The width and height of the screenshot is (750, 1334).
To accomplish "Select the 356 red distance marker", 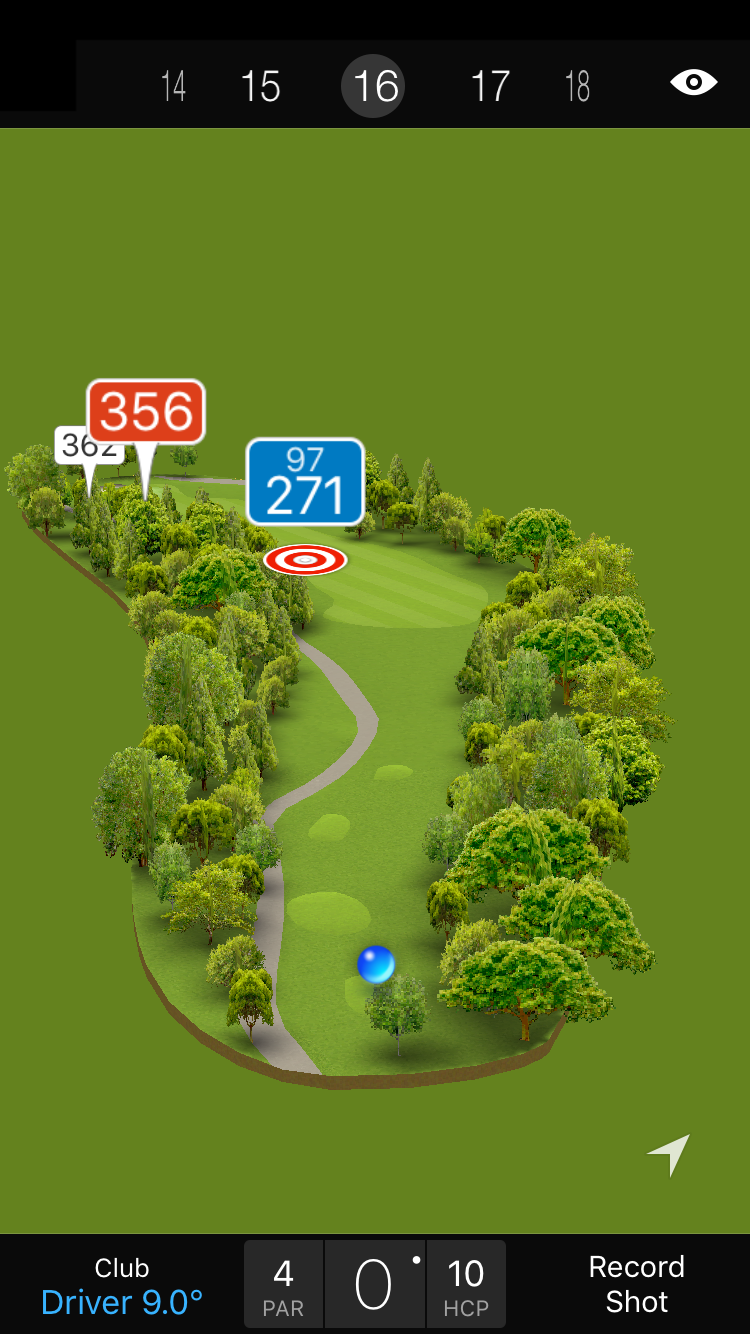I will click(146, 412).
